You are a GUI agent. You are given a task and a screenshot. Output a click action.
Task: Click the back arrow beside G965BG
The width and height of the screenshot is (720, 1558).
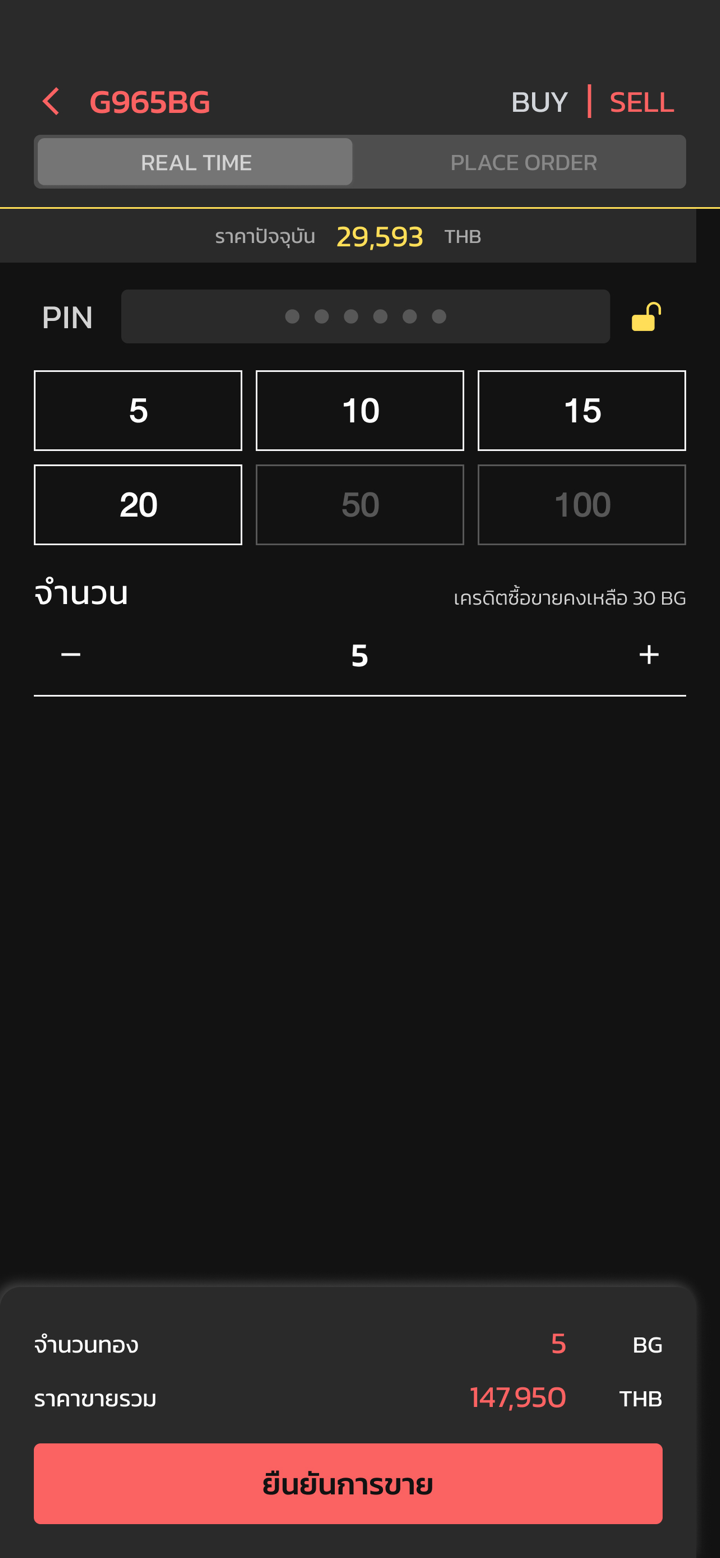pyautogui.click(x=50, y=101)
